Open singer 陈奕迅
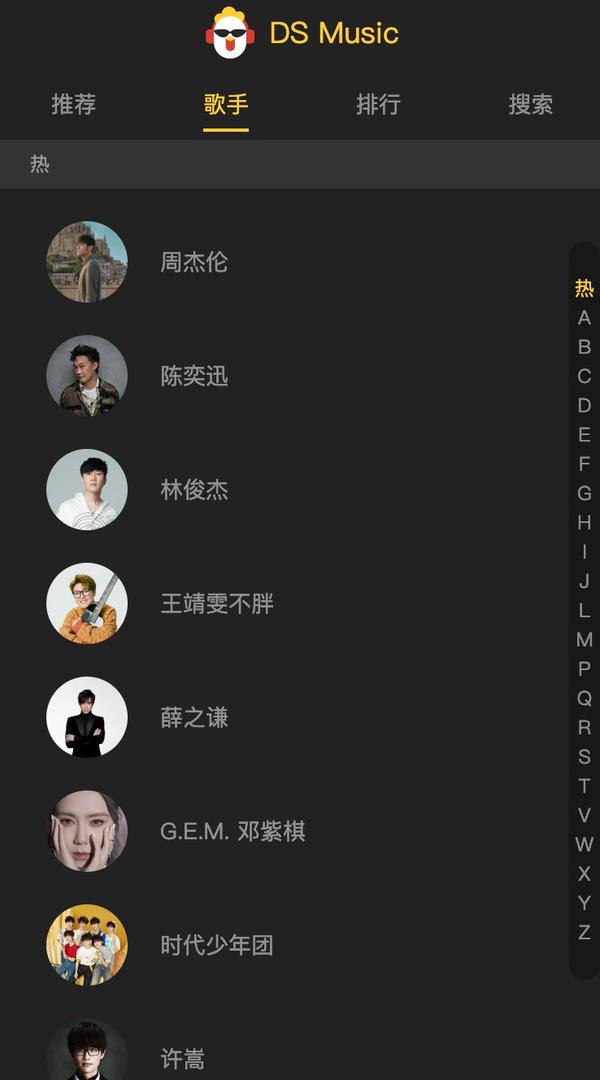This screenshot has width=600, height=1080. [194, 376]
